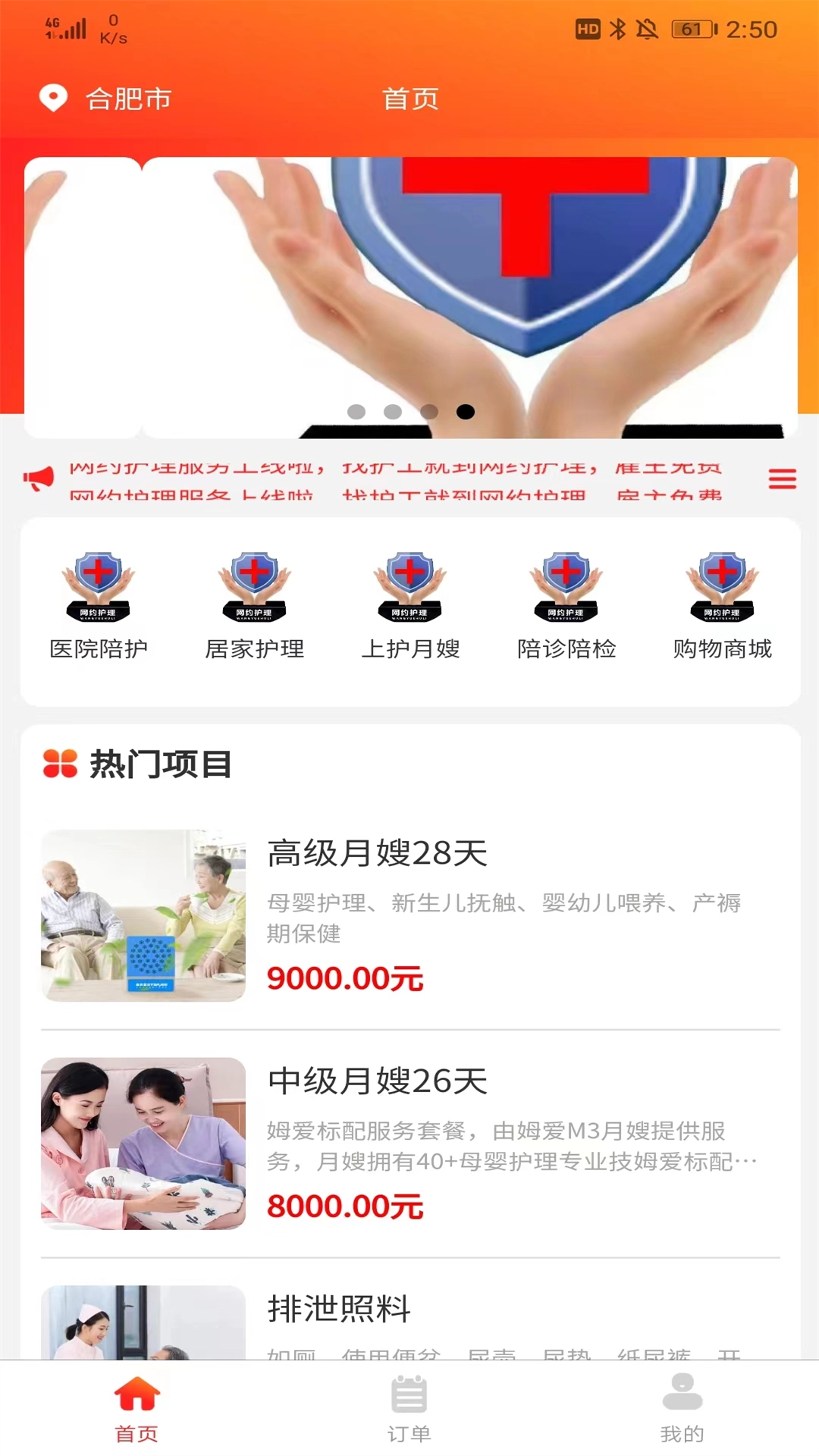Open the announcements list menu icon

[x=782, y=479]
